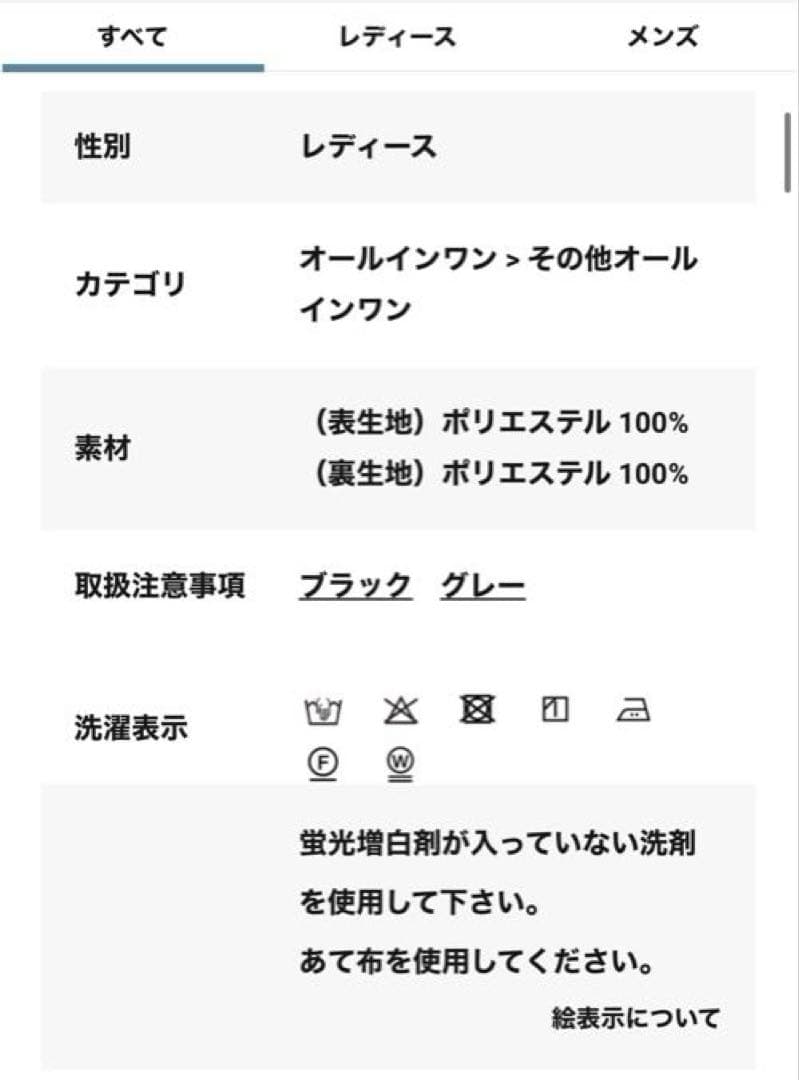Open the グレー care instructions link

(485, 586)
